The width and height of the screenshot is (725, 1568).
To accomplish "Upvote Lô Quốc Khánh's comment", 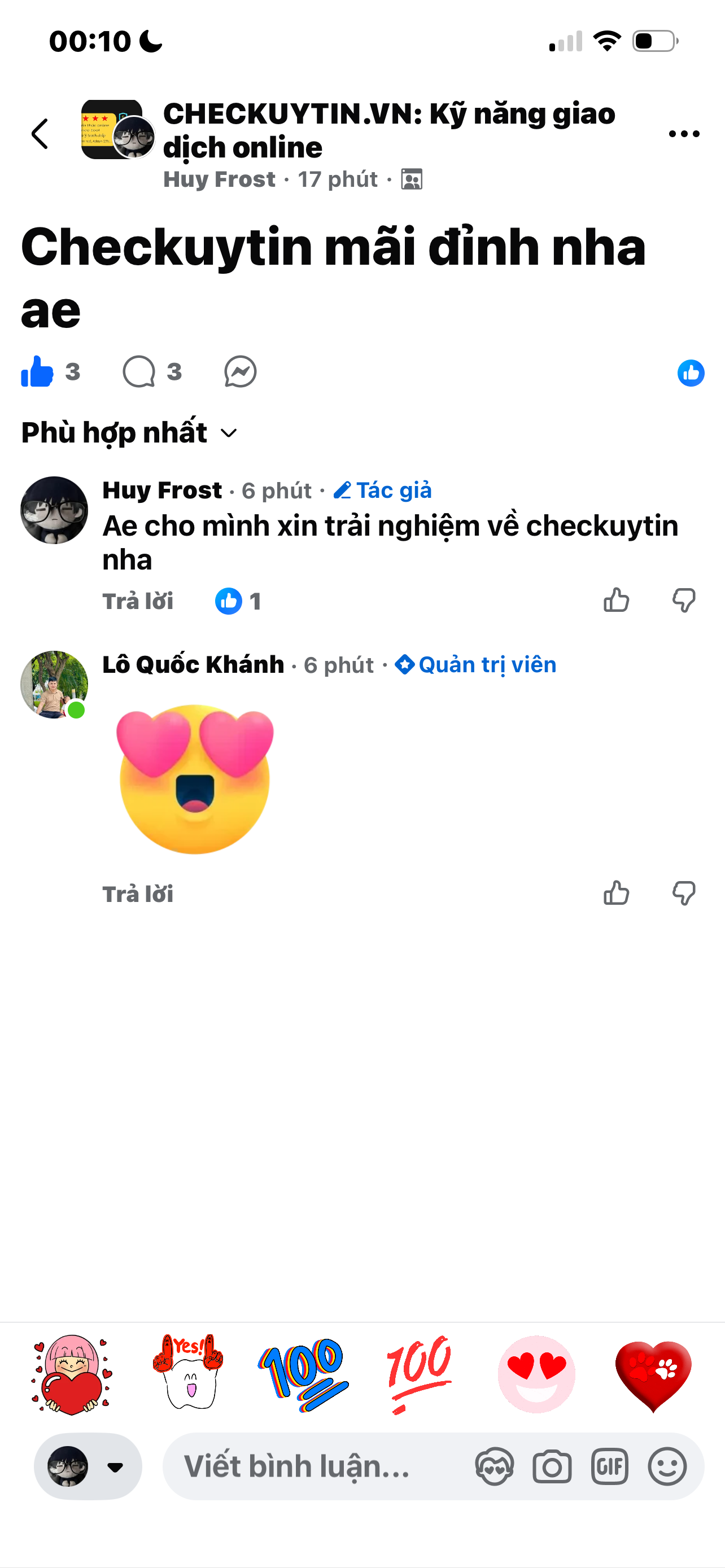I will click(x=616, y=893).
